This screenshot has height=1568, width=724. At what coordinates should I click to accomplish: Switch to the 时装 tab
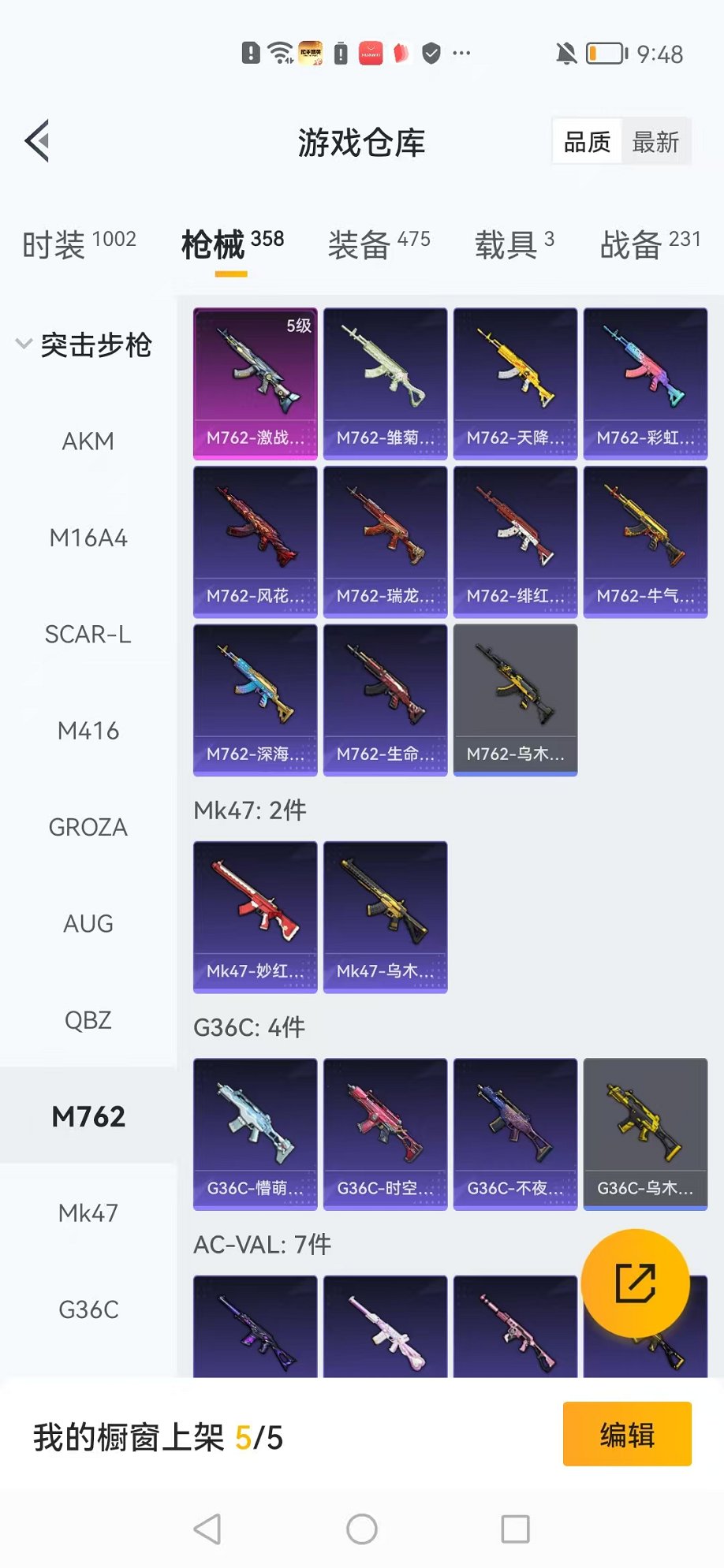coord(79,244)
